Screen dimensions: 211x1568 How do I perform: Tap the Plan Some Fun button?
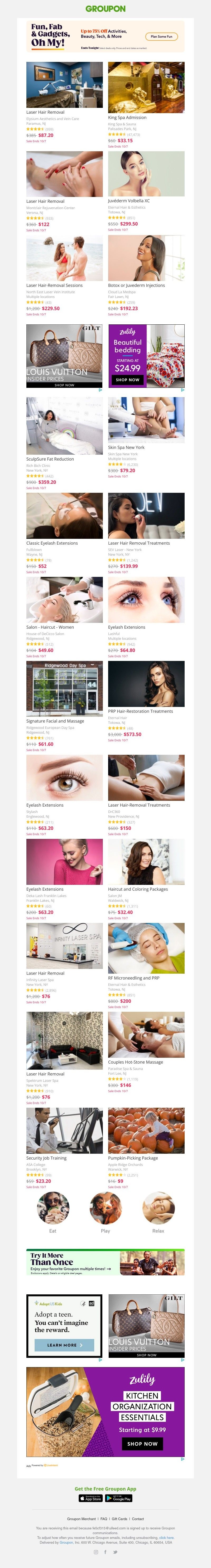(x=162, y=36)
